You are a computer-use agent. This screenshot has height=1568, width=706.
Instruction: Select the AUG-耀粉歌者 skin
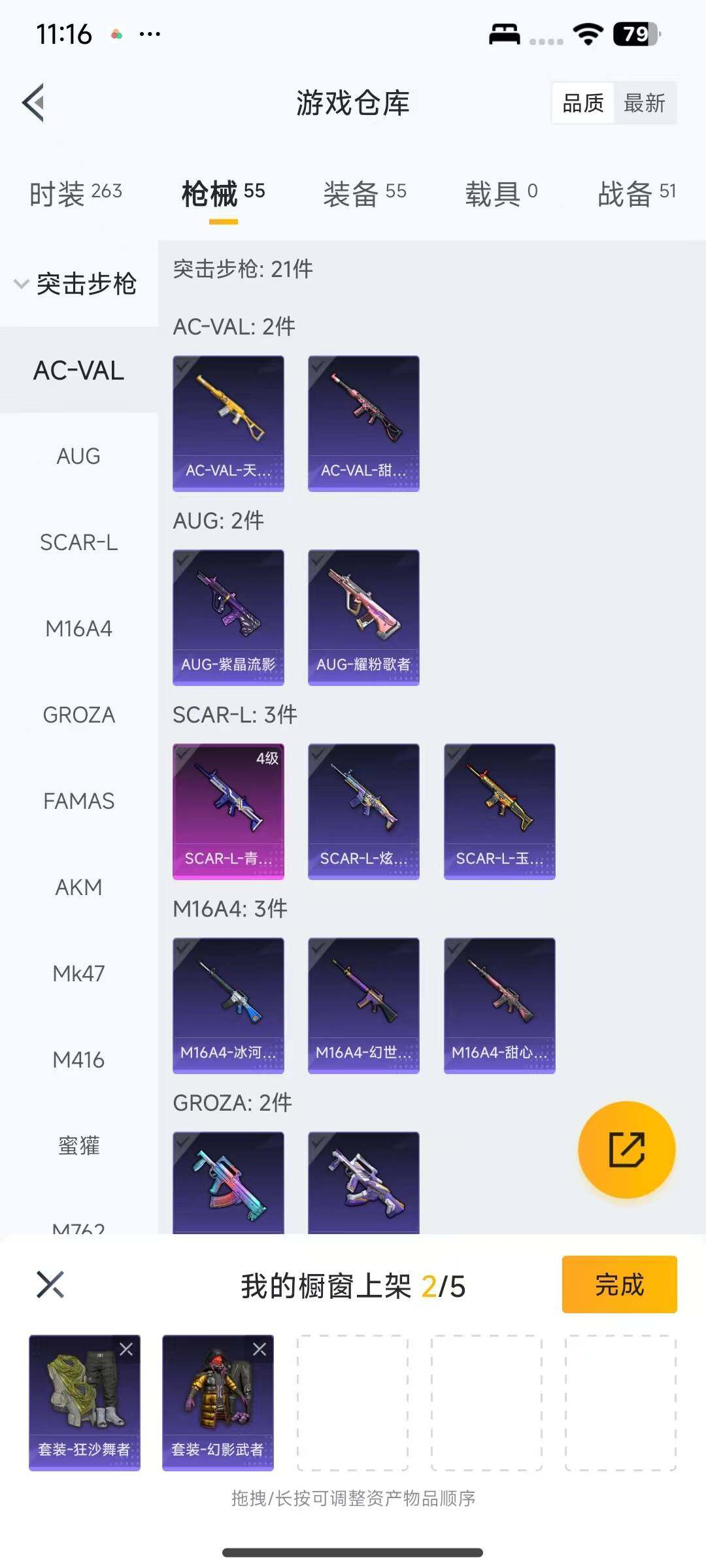pos(363,617)
